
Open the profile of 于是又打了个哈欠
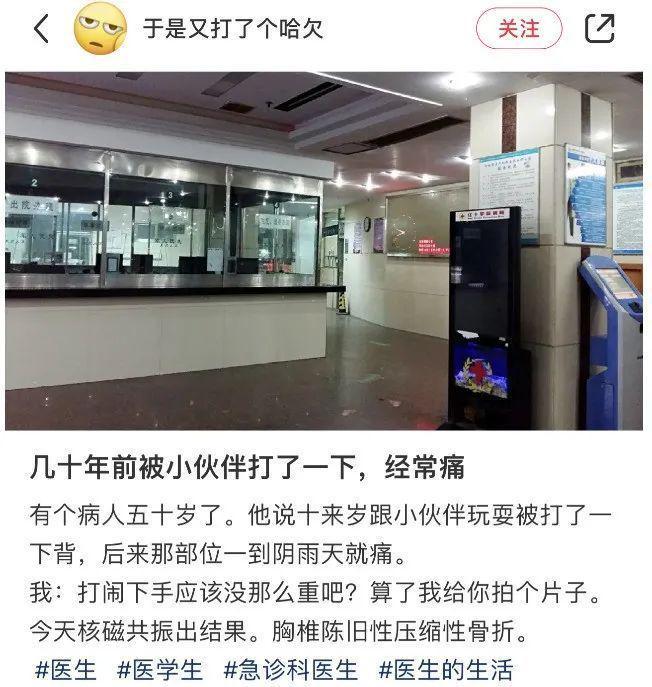[x=233, y=29]
